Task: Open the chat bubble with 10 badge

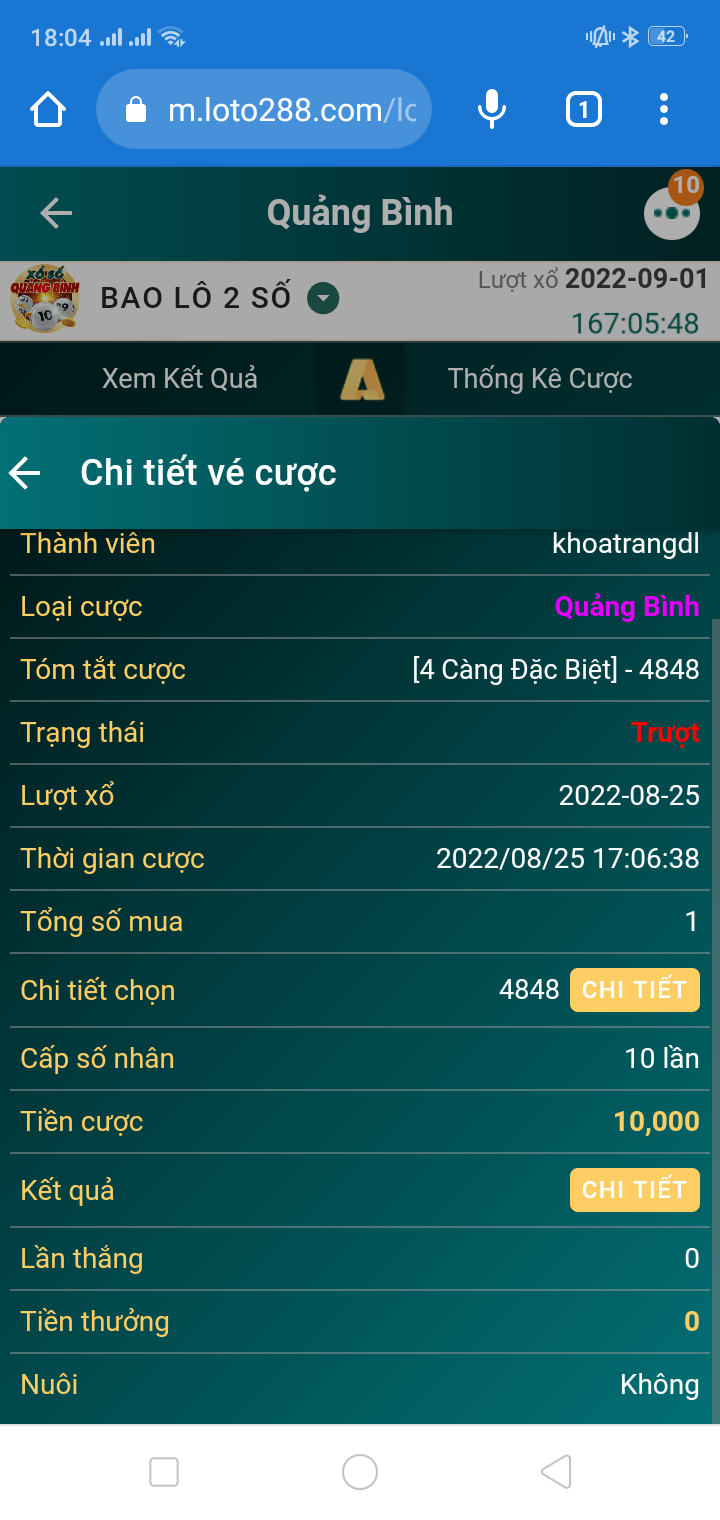Action: [672, 211]
